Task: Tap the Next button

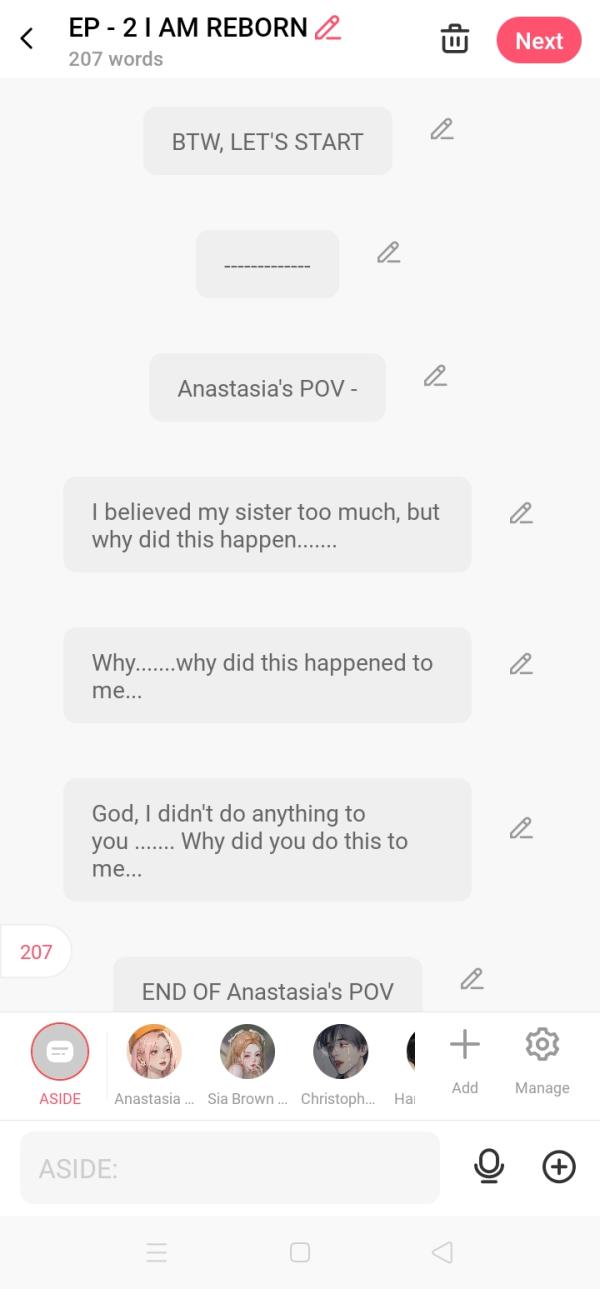Action: (x=539, y=41)
